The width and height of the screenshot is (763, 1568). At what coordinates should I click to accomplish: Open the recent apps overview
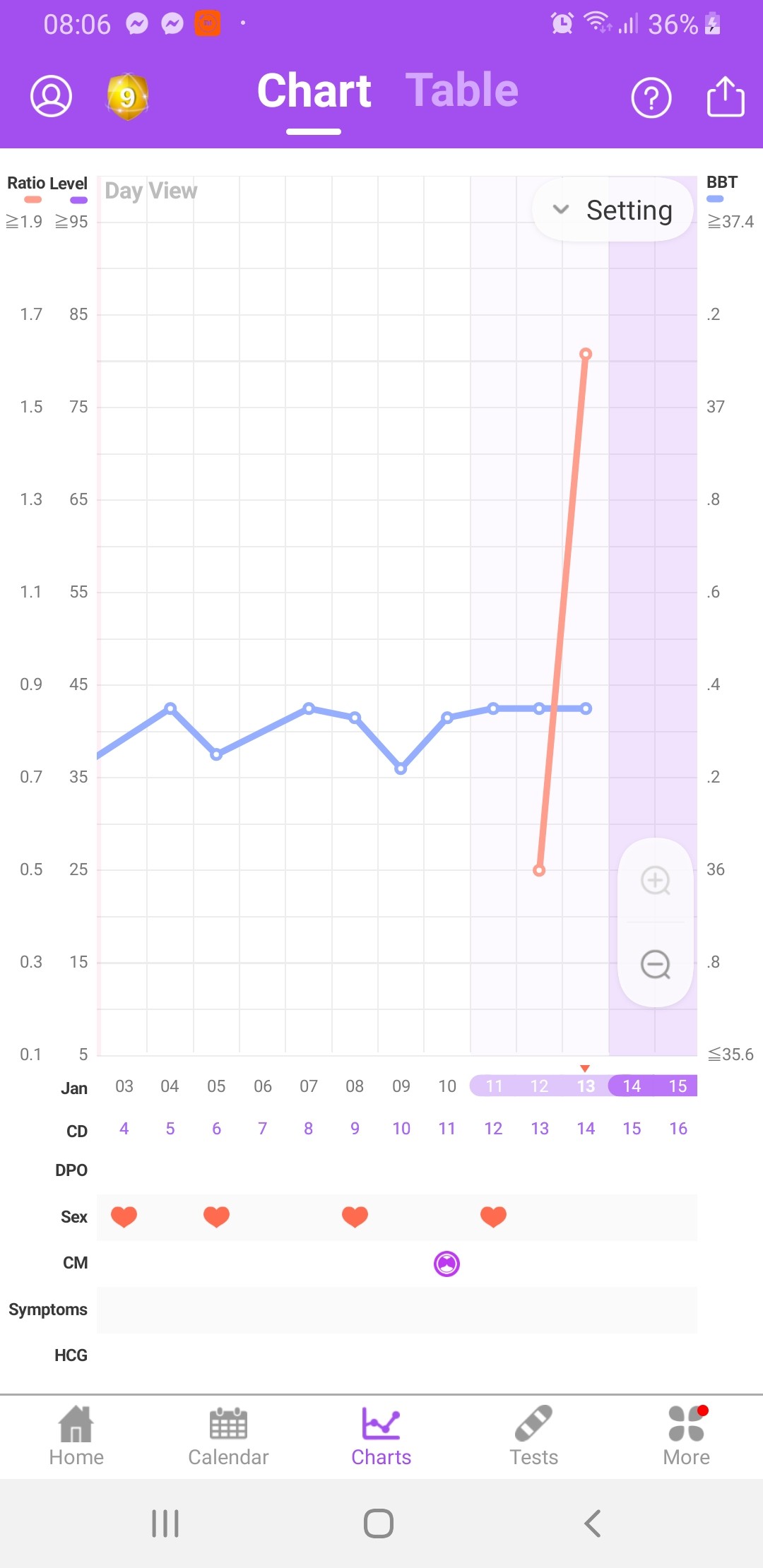165,1524
